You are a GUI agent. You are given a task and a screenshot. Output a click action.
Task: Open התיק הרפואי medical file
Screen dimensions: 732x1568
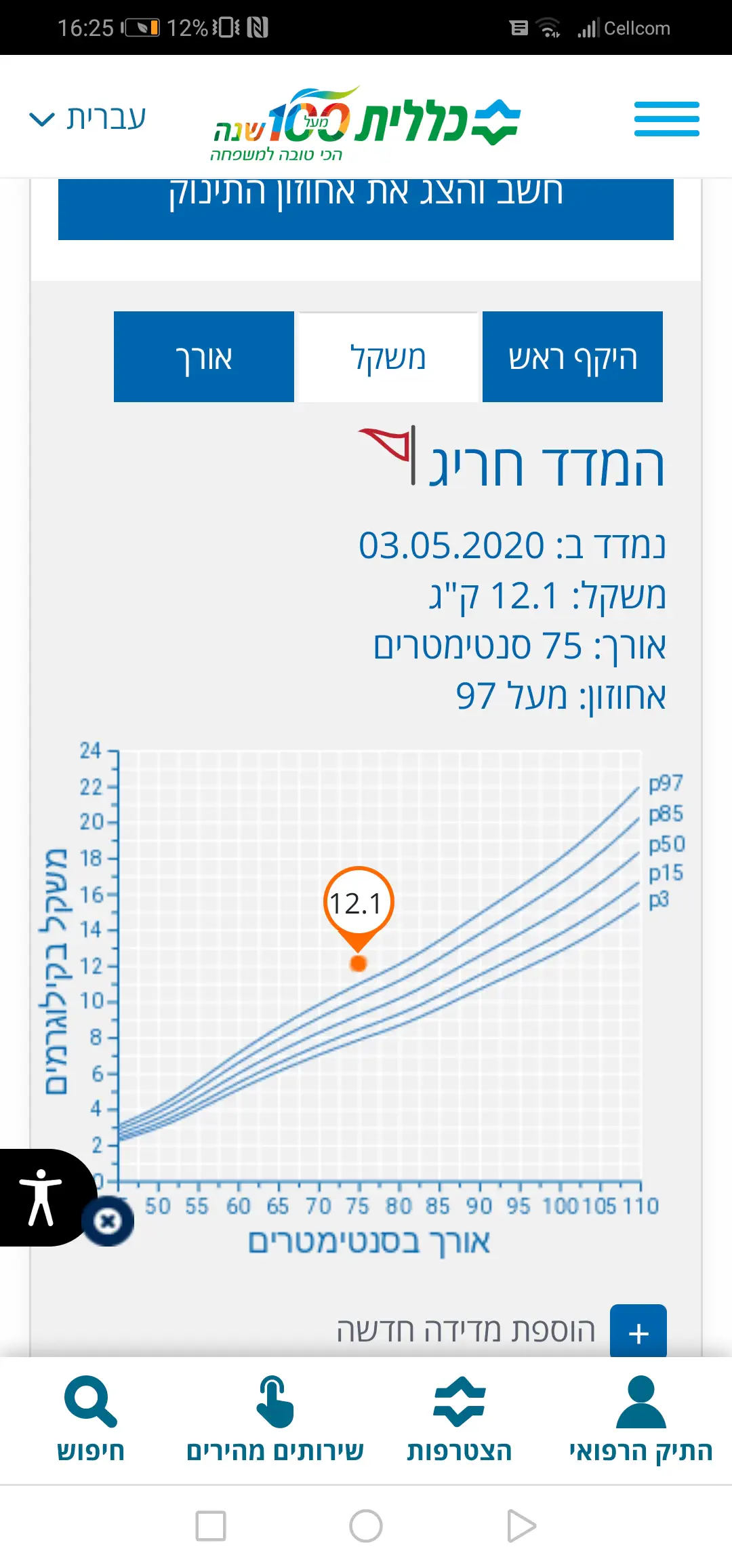(640, 1417)
